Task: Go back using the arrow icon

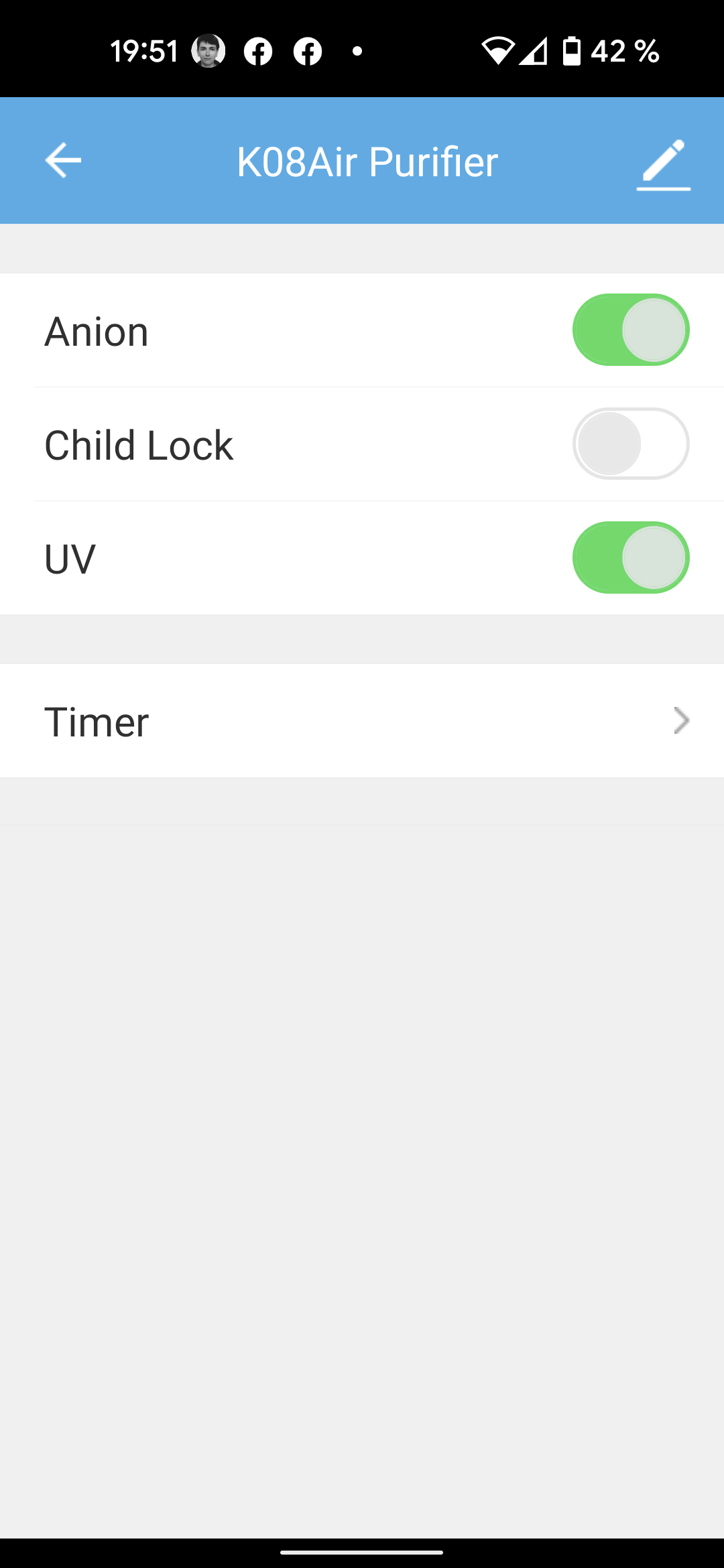Action: point(63,161)
